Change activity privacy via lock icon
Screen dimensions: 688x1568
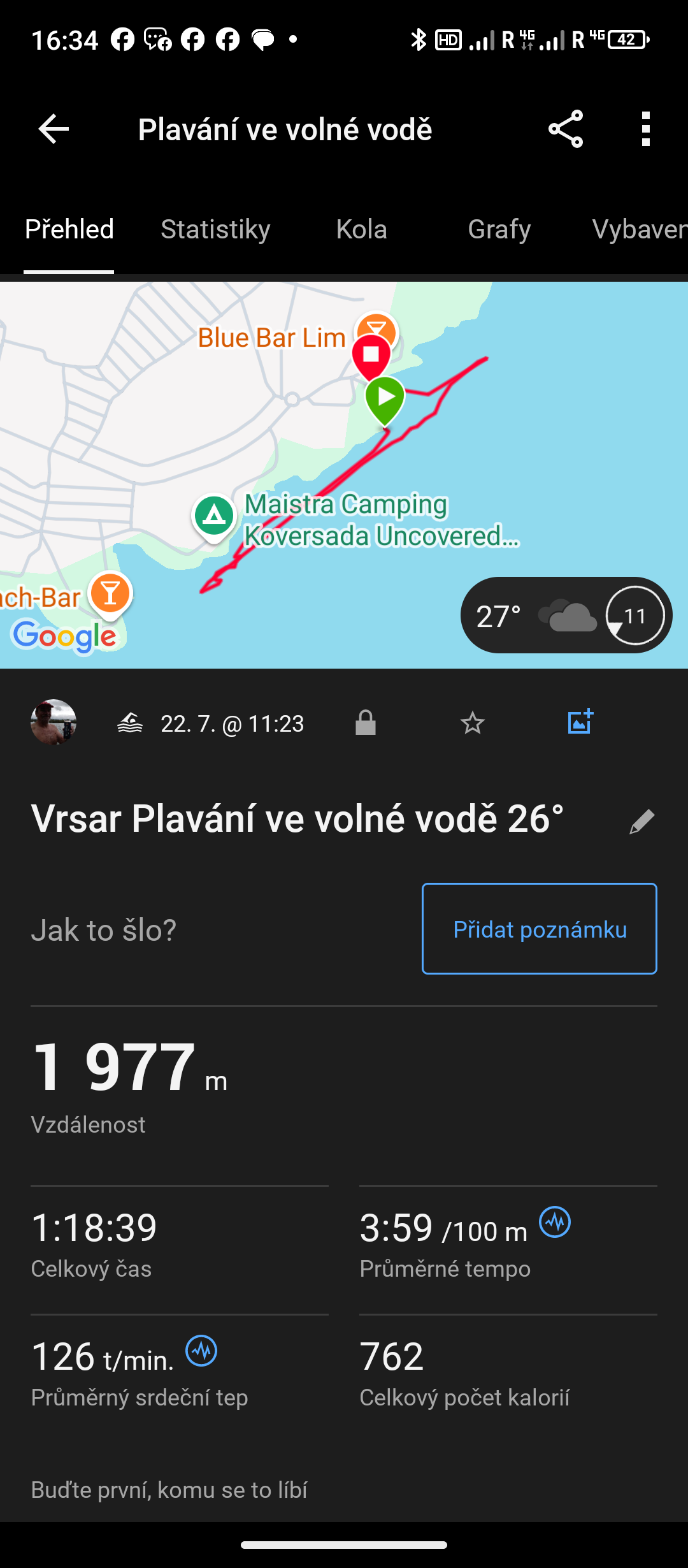pos(366,723)
